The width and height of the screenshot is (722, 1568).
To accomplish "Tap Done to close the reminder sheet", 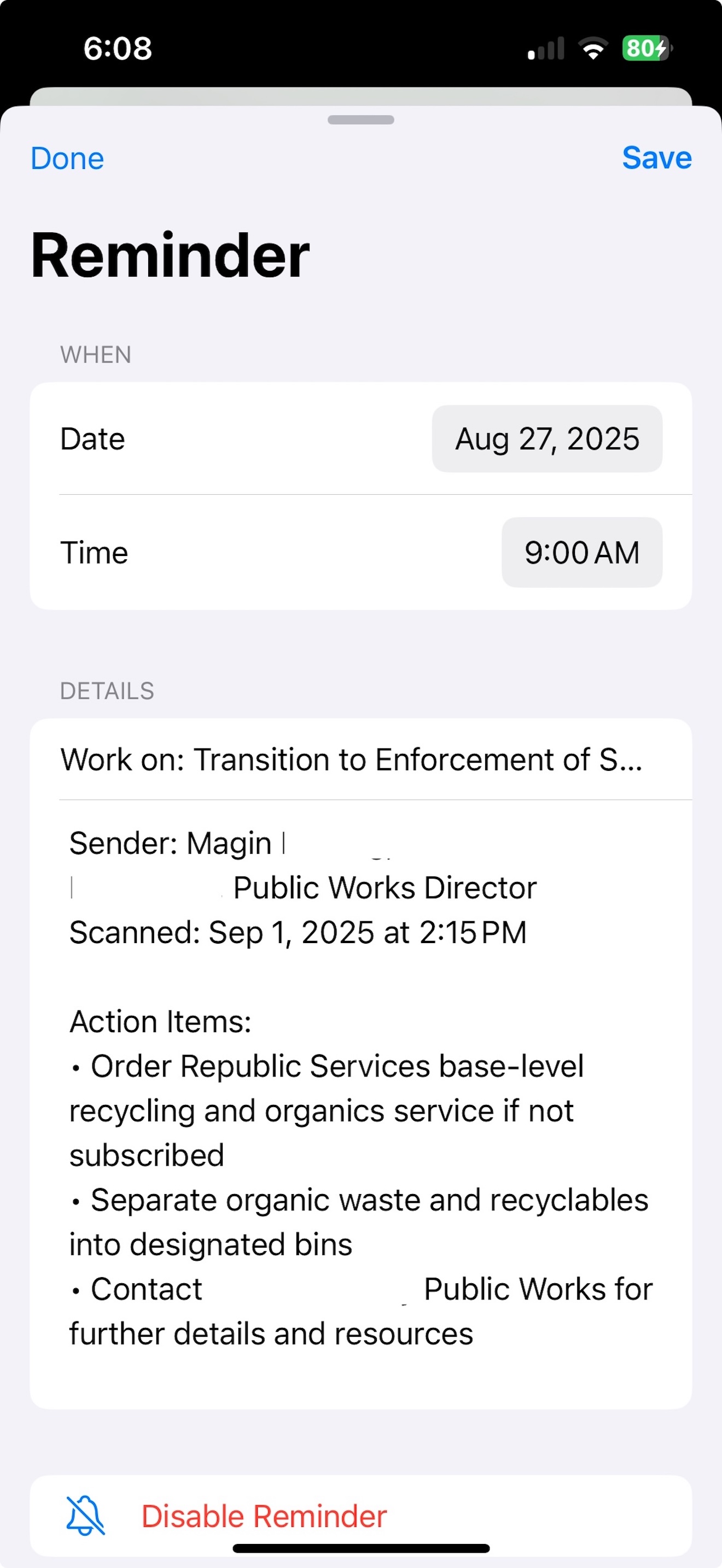I will click(x=68, y=159).
